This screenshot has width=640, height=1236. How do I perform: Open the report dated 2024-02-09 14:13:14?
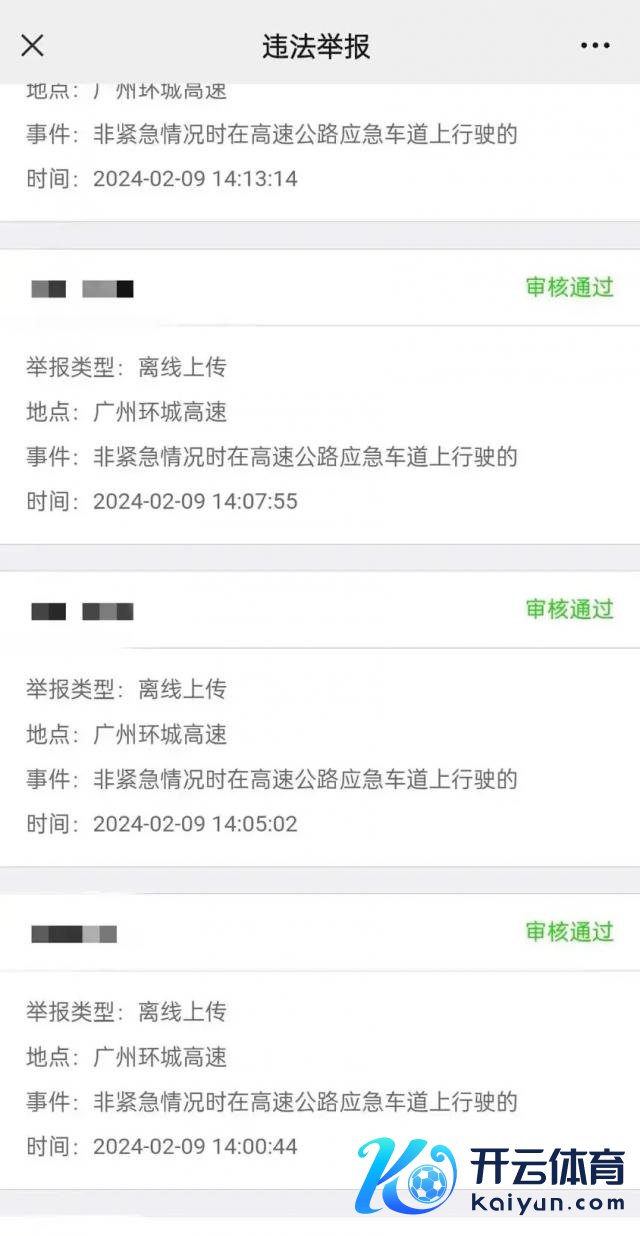tap(320, 150)
